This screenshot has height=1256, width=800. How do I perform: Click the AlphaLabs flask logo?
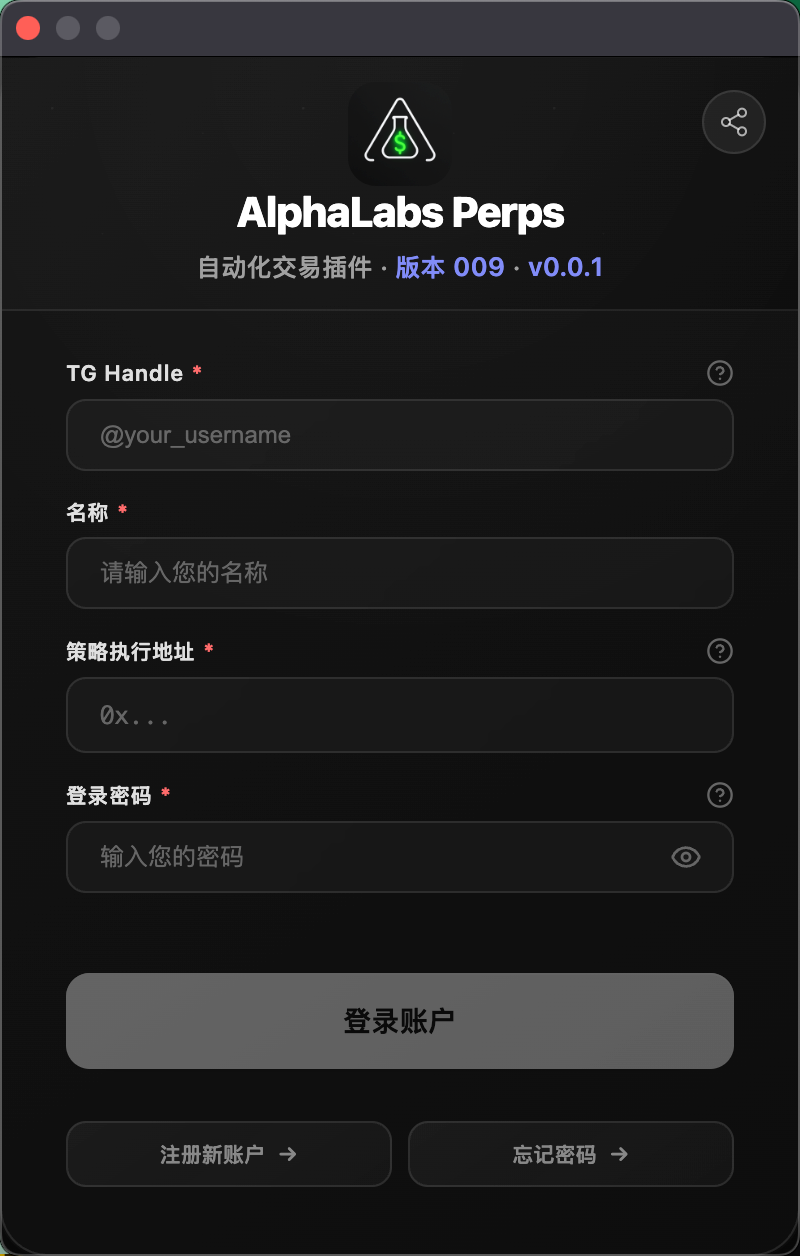pyautogui.click(x=399, y=135)
